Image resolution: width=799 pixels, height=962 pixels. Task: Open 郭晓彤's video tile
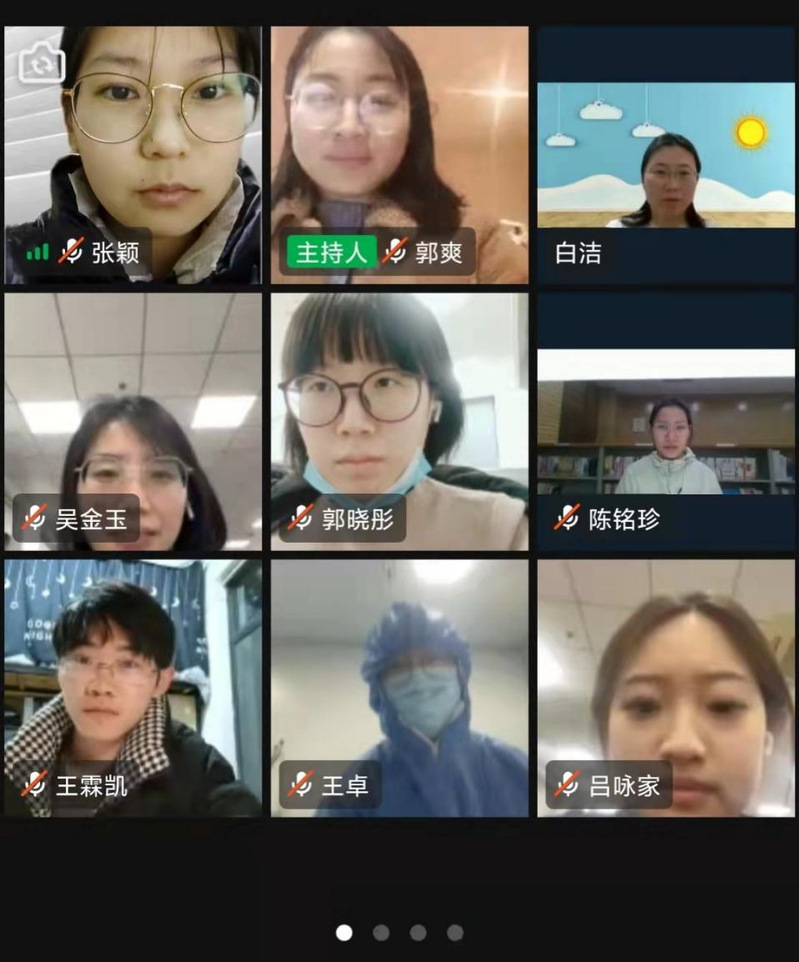(x=399, y=421)
